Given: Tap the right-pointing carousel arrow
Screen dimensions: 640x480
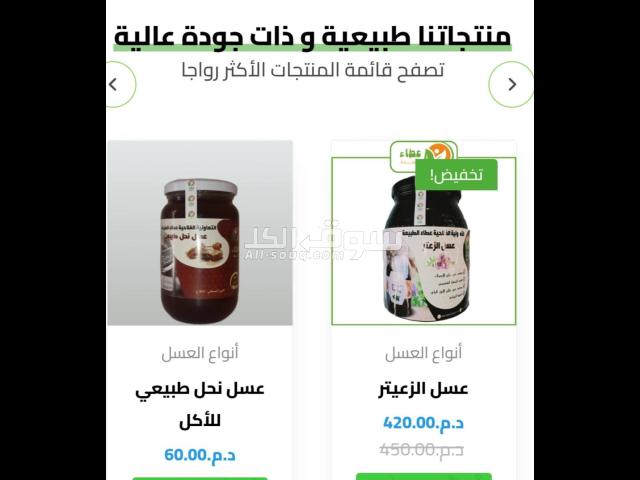Looking at the screenshot, I should [511, 85].
